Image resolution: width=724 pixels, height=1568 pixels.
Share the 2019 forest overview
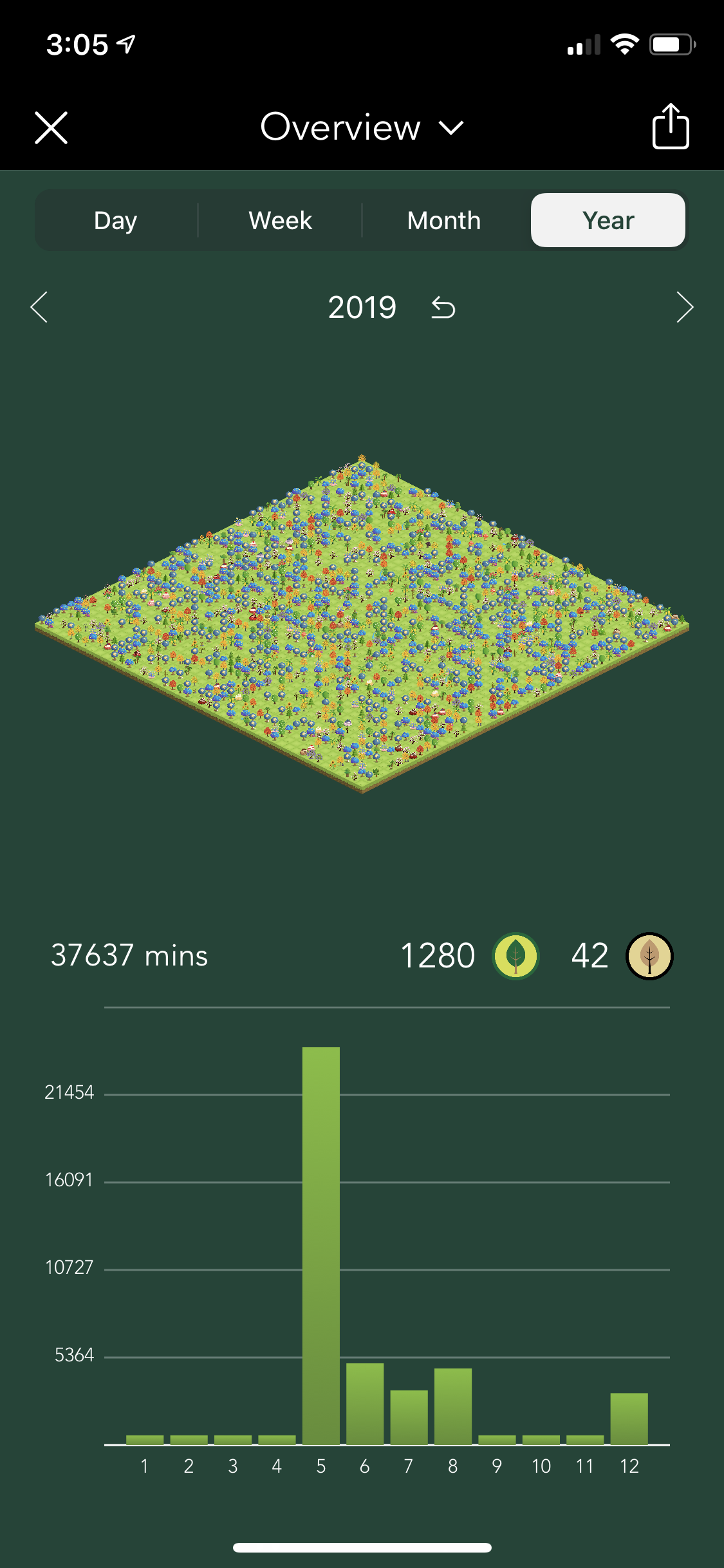pos(670,127)
